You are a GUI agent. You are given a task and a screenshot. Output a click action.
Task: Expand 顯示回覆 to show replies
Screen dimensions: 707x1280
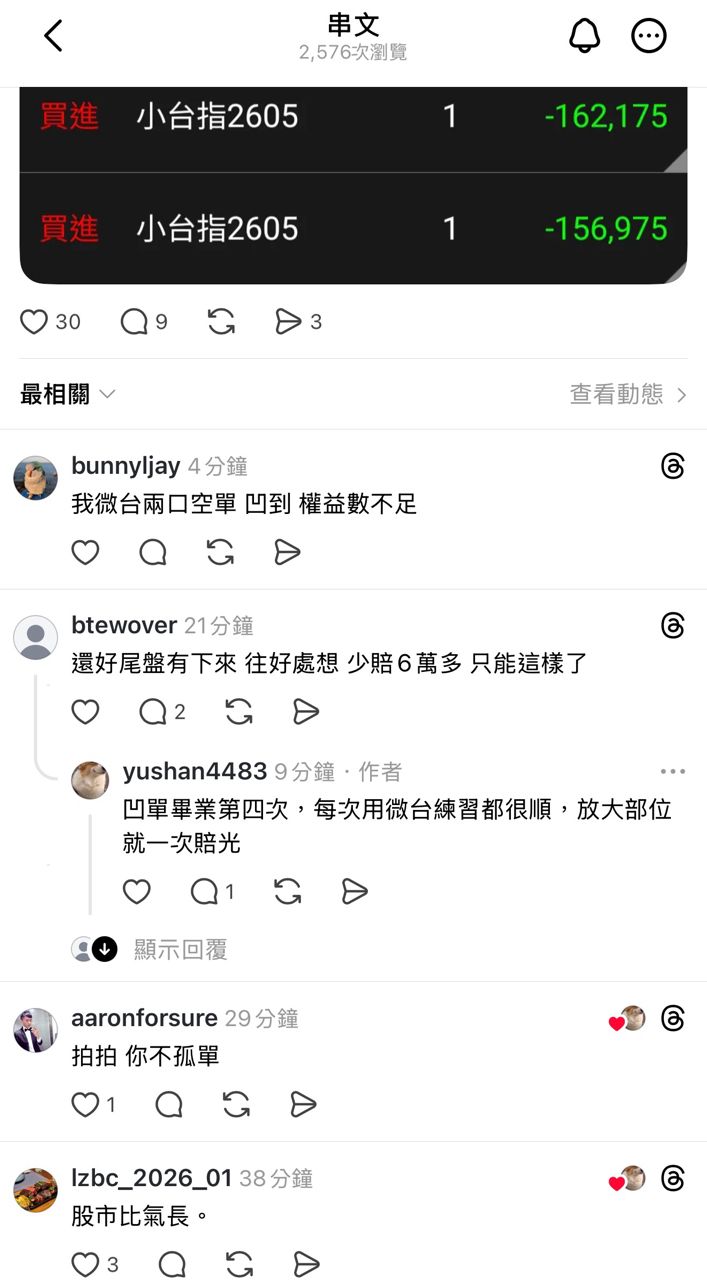(x=180, y=949)
